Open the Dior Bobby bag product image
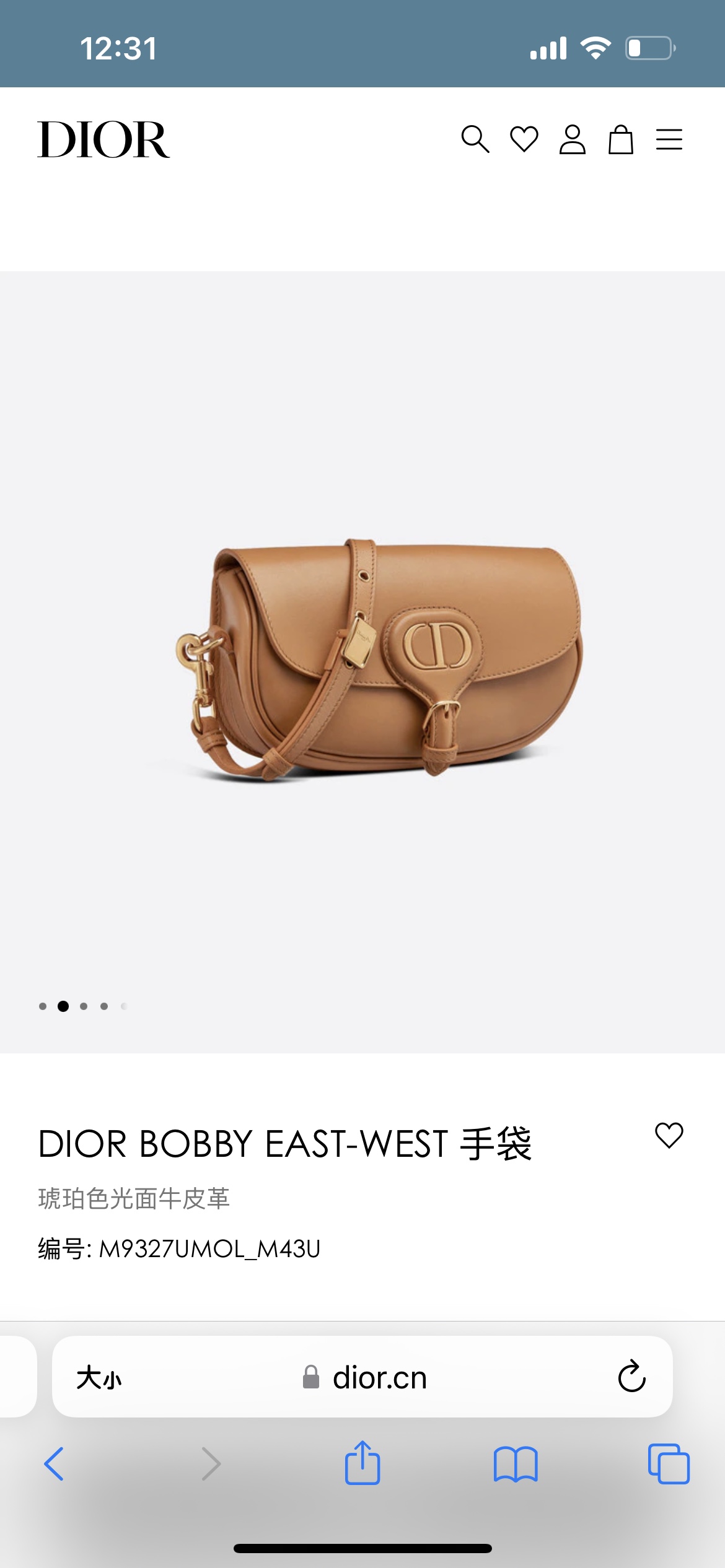This screenshot has width=725, height=1568. coord(362,661)
